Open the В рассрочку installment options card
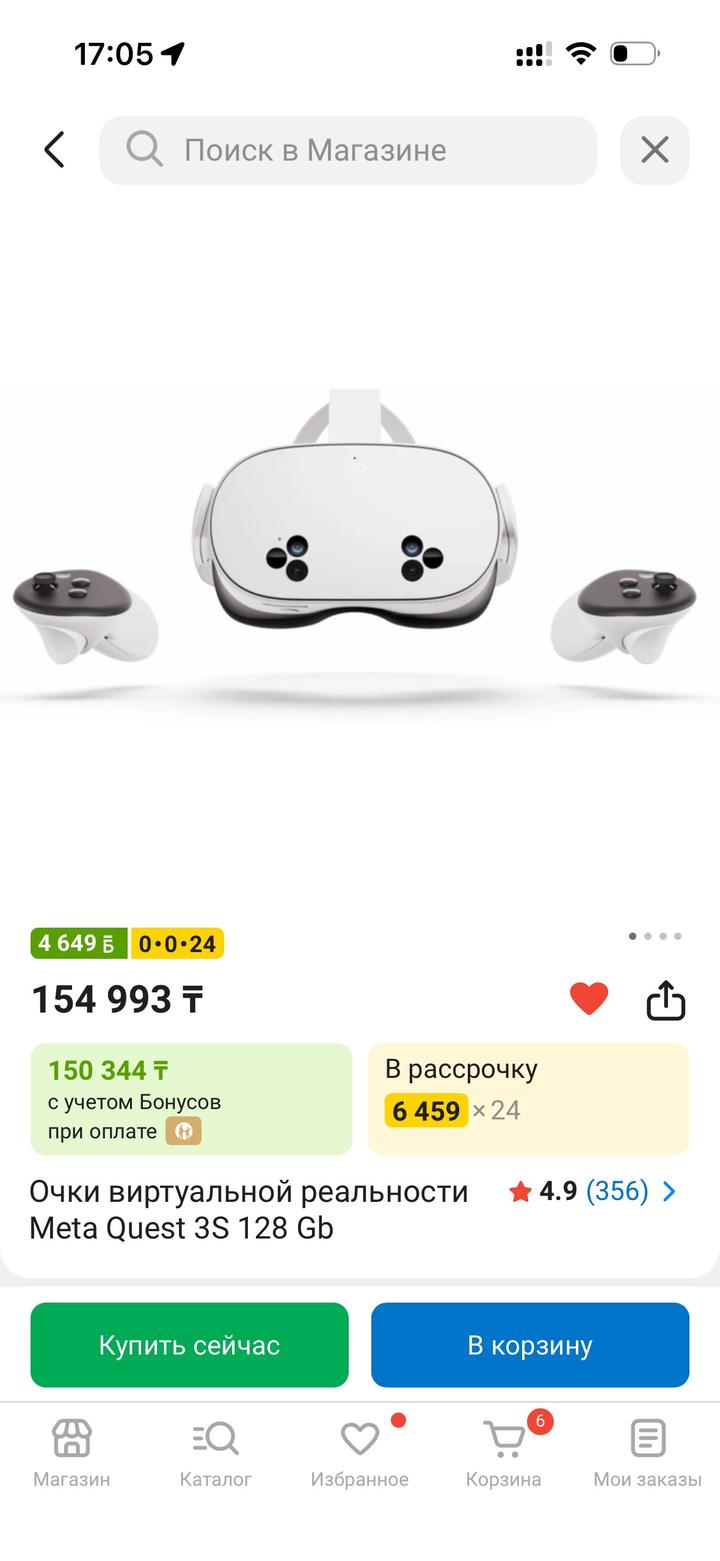Image resolution: width=720 pixels, height=1561 pixels. pos(529,1098)
